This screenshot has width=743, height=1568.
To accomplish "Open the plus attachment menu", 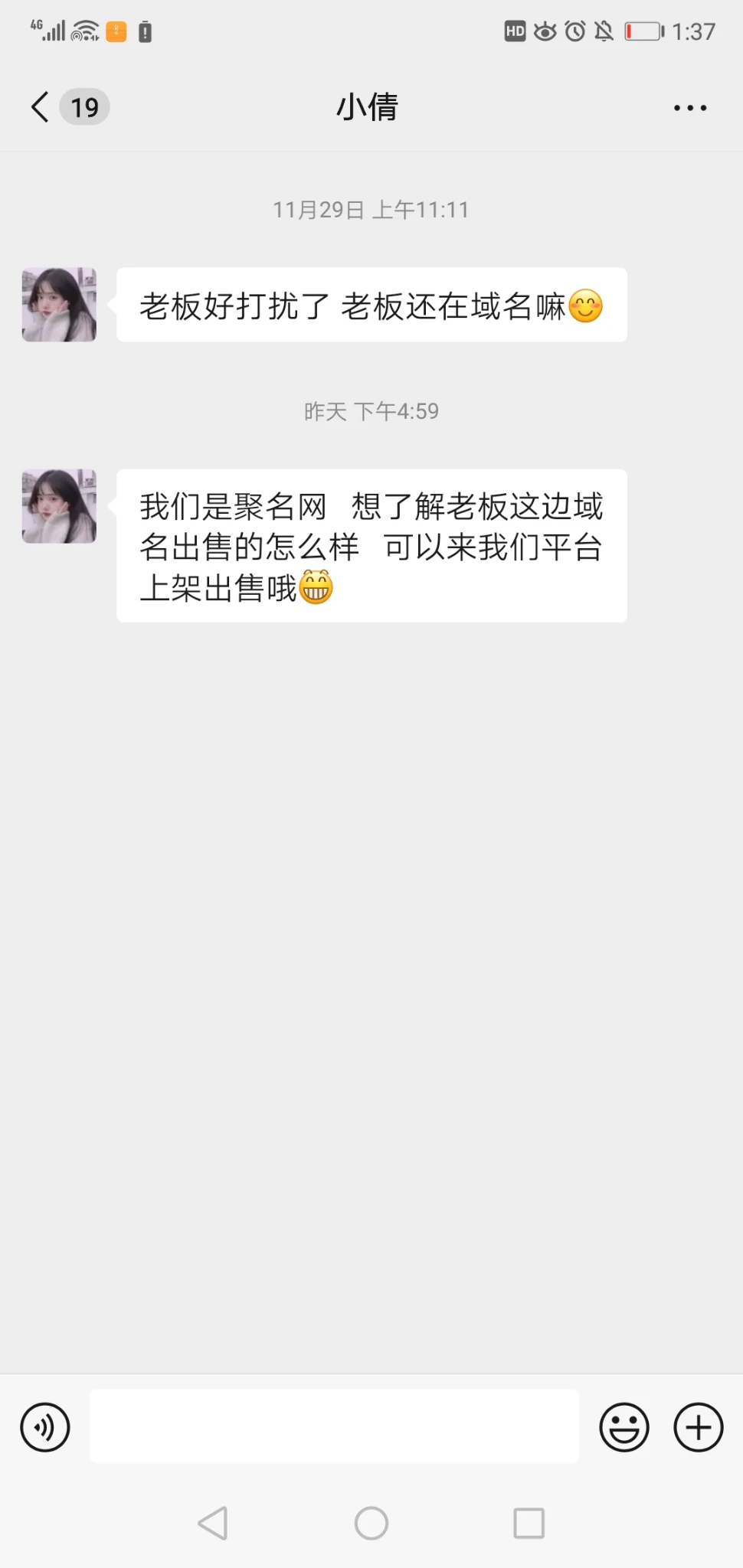I will point(698,1427).
